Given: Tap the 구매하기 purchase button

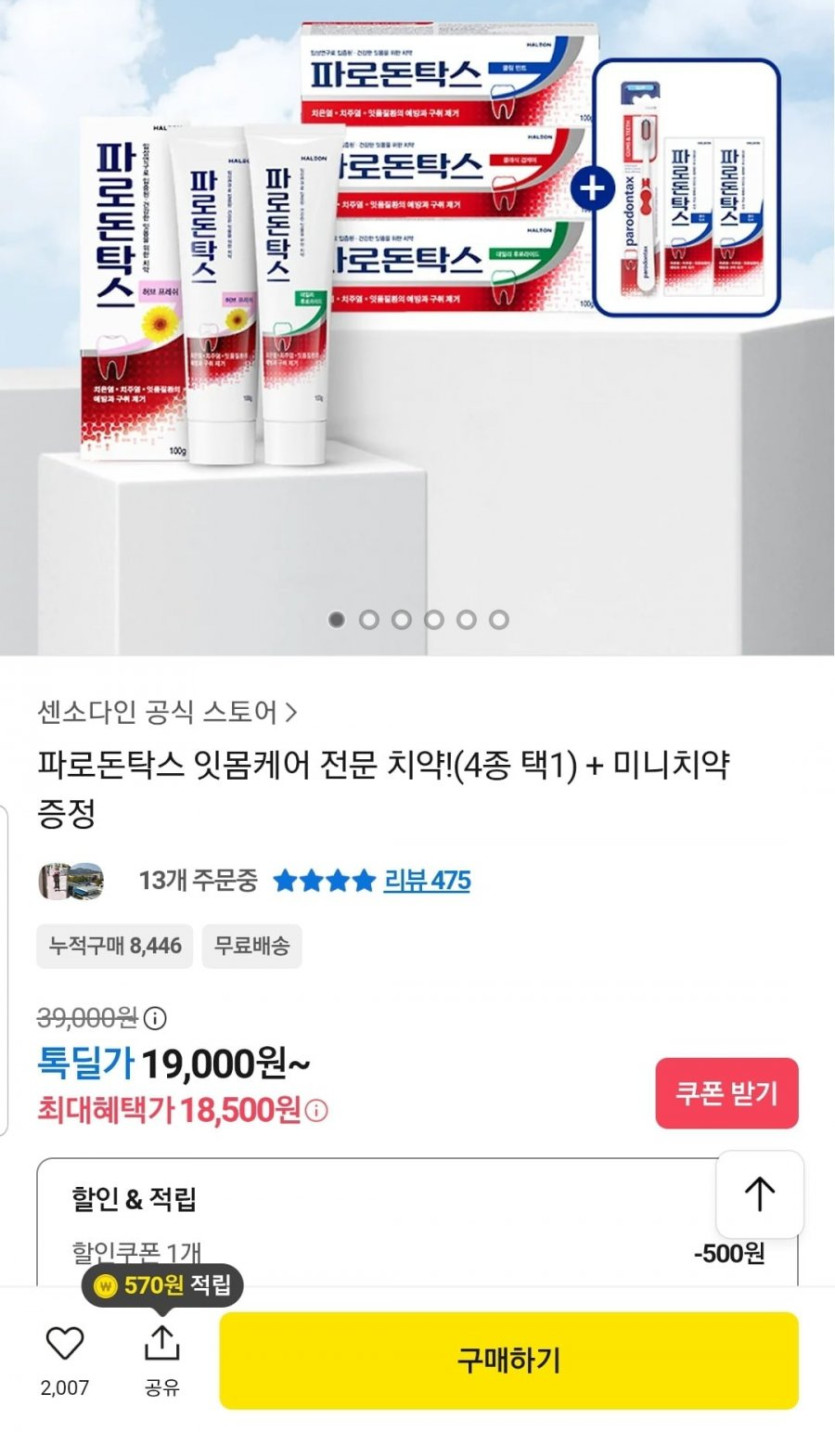Looking at the screenshot, I should click(x=508, y=1360).
